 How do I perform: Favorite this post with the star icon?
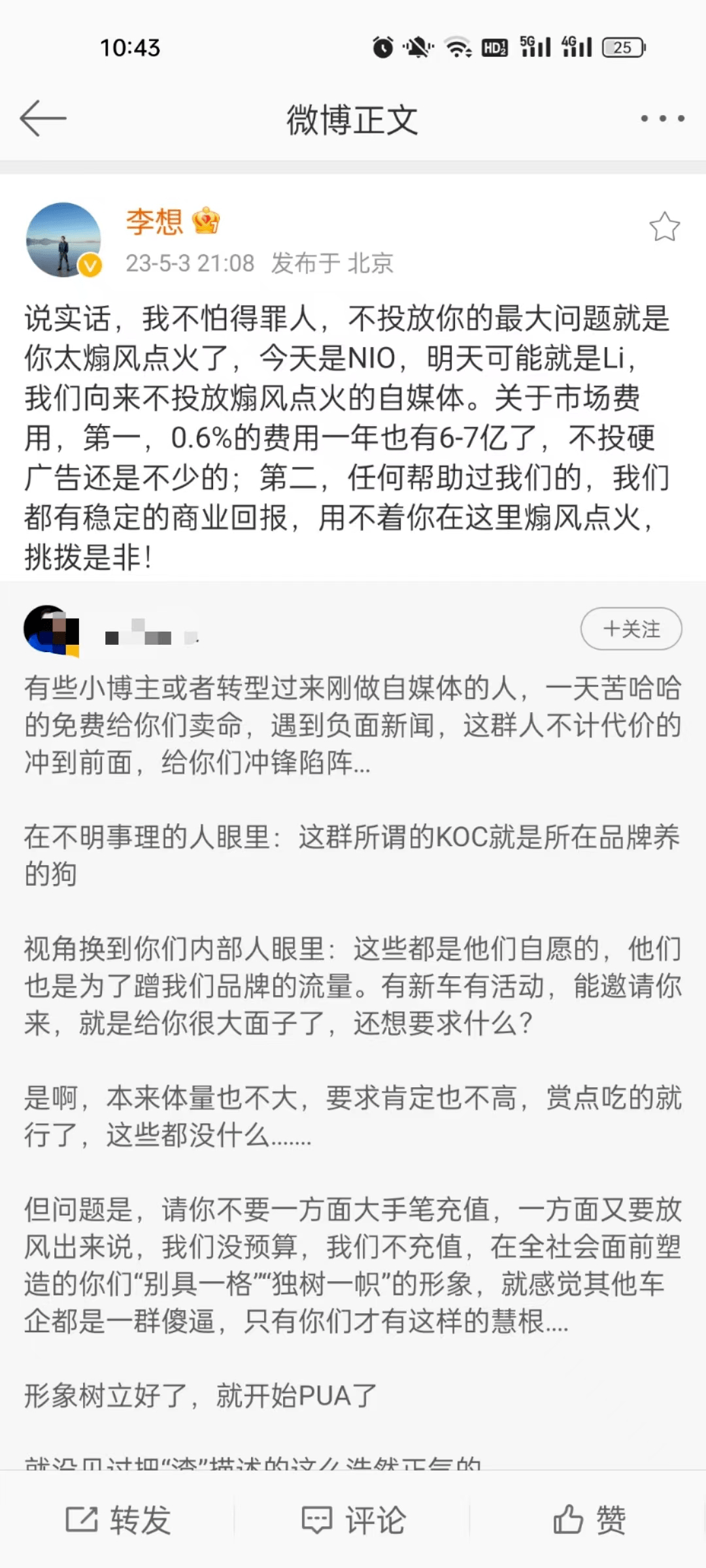point(664,227)
